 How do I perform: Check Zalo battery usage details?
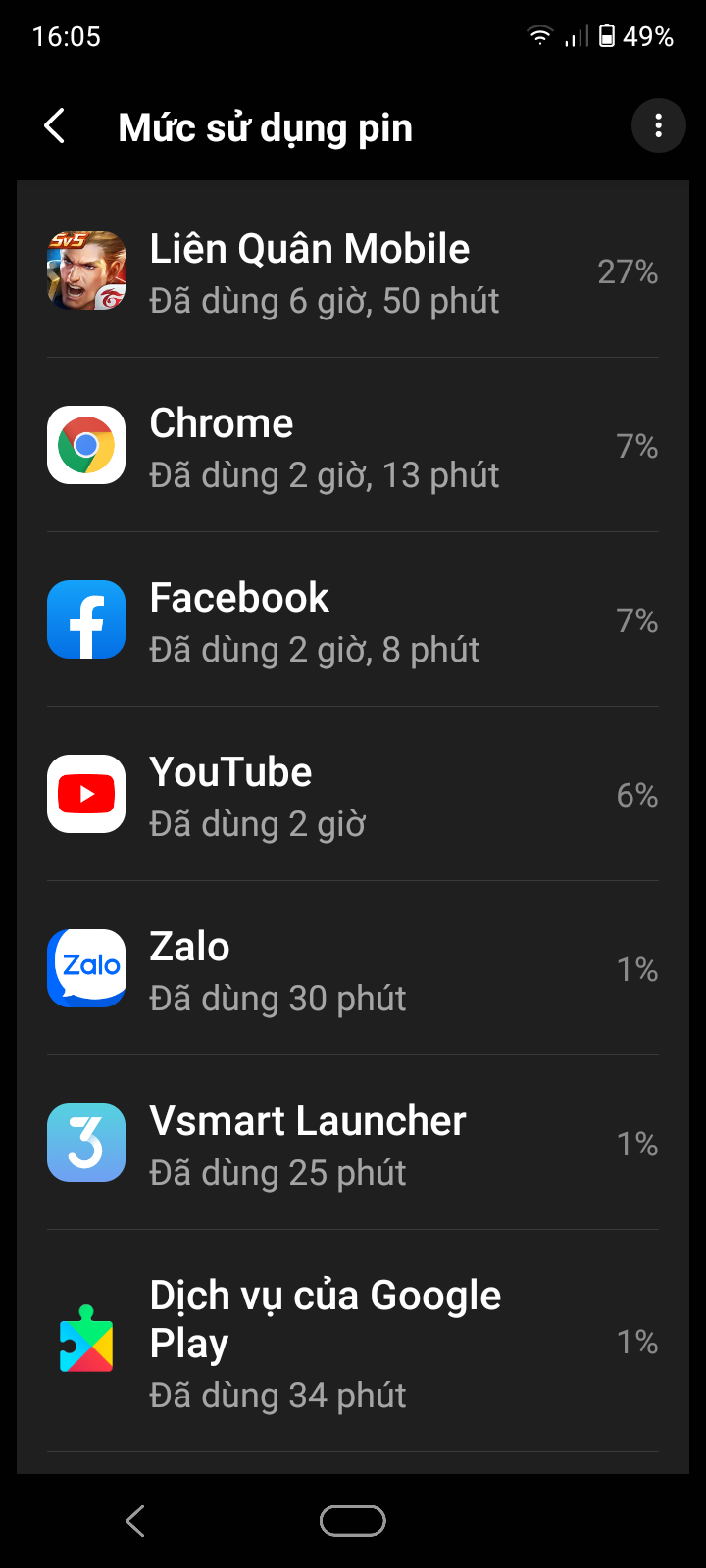(x=353, y=970)
